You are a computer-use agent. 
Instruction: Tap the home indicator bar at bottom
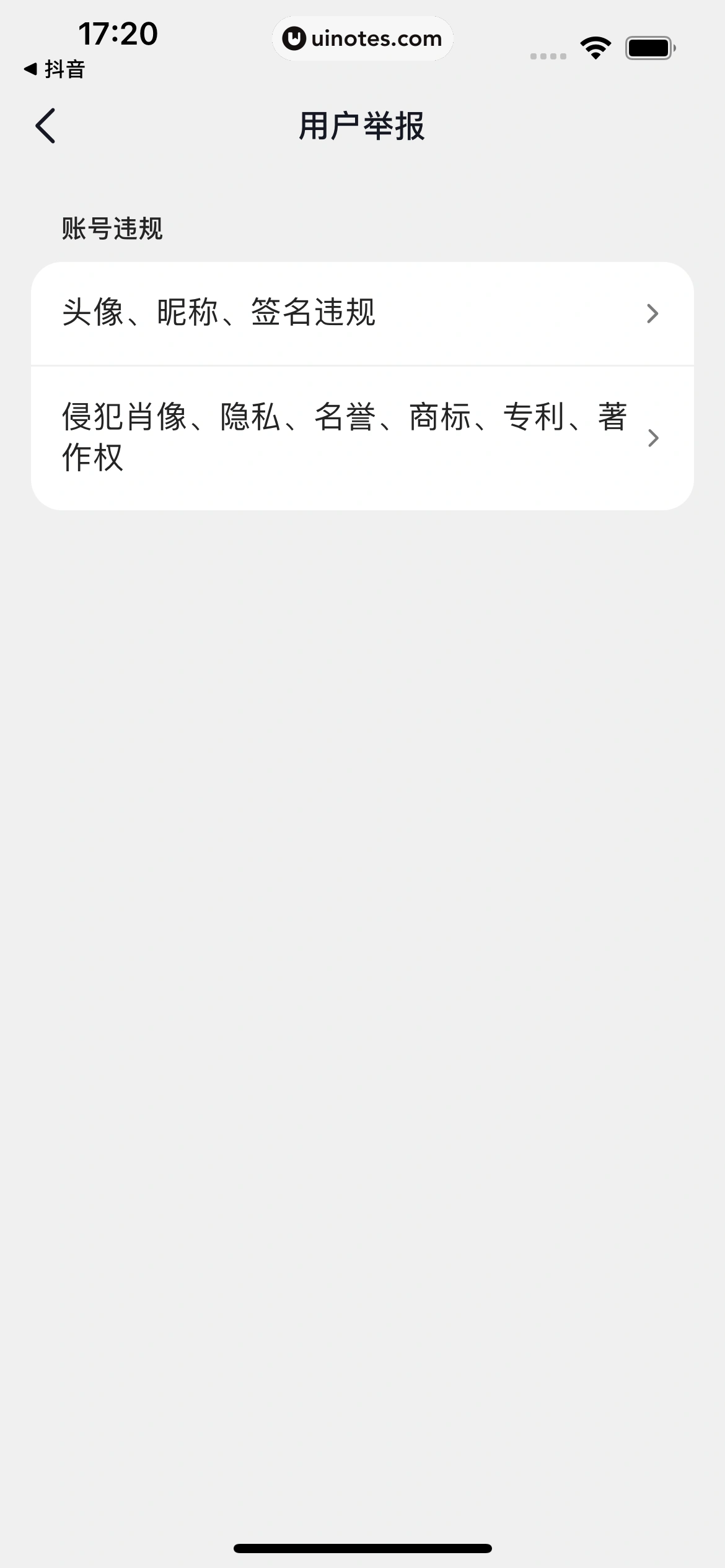tap(362, 1548)
